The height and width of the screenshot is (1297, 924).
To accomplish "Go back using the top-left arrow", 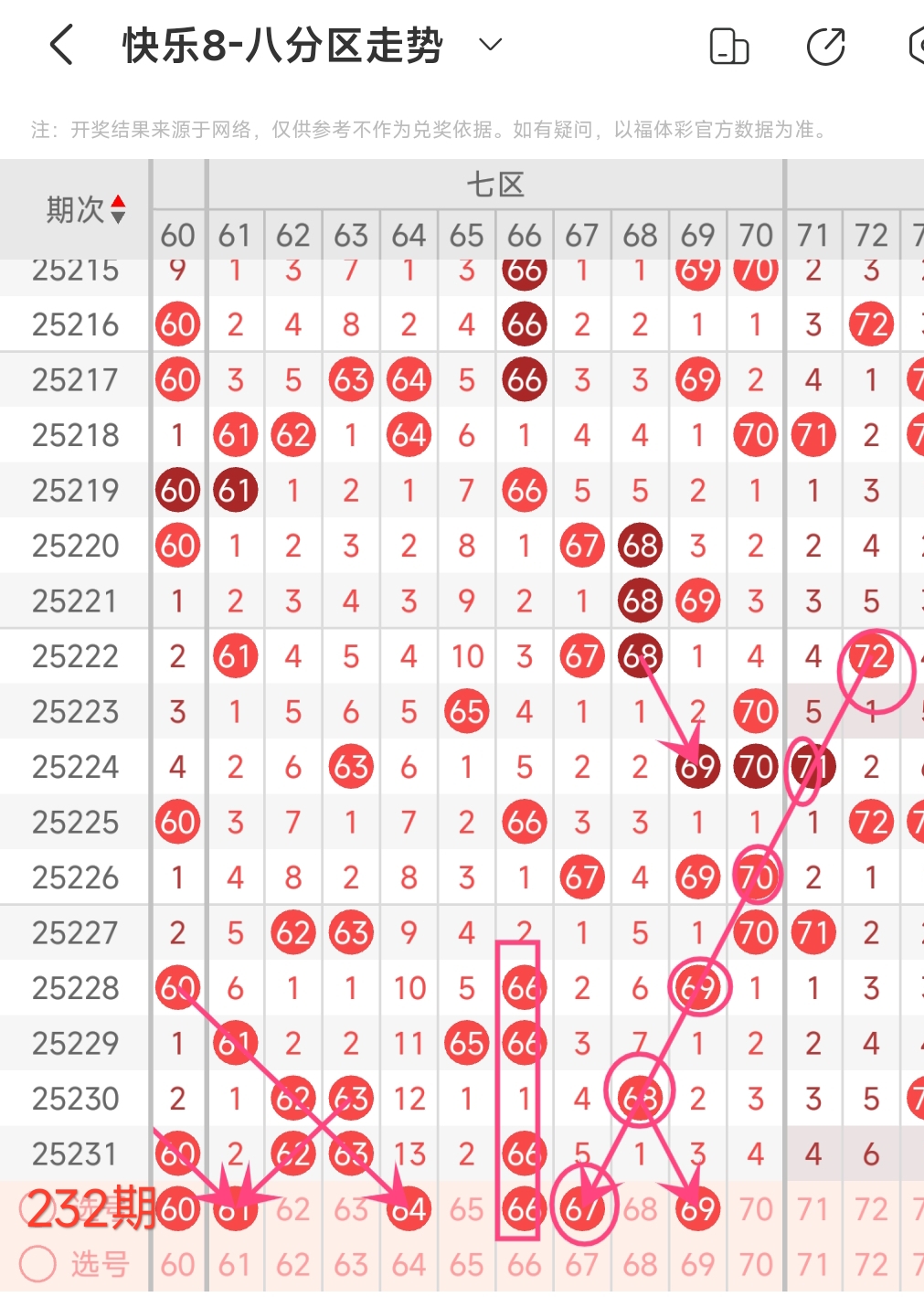I will click(x=61, y=45).
